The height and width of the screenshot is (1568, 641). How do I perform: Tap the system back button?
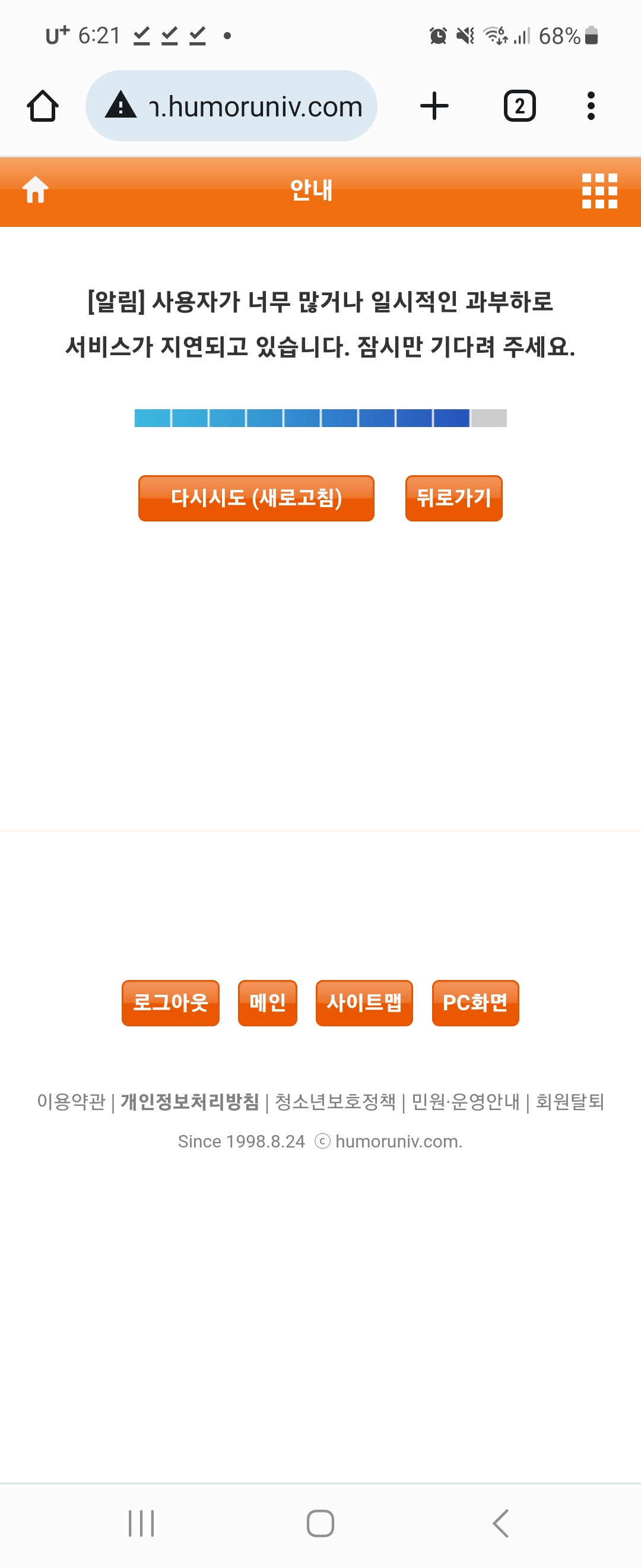coord(500,1523)
